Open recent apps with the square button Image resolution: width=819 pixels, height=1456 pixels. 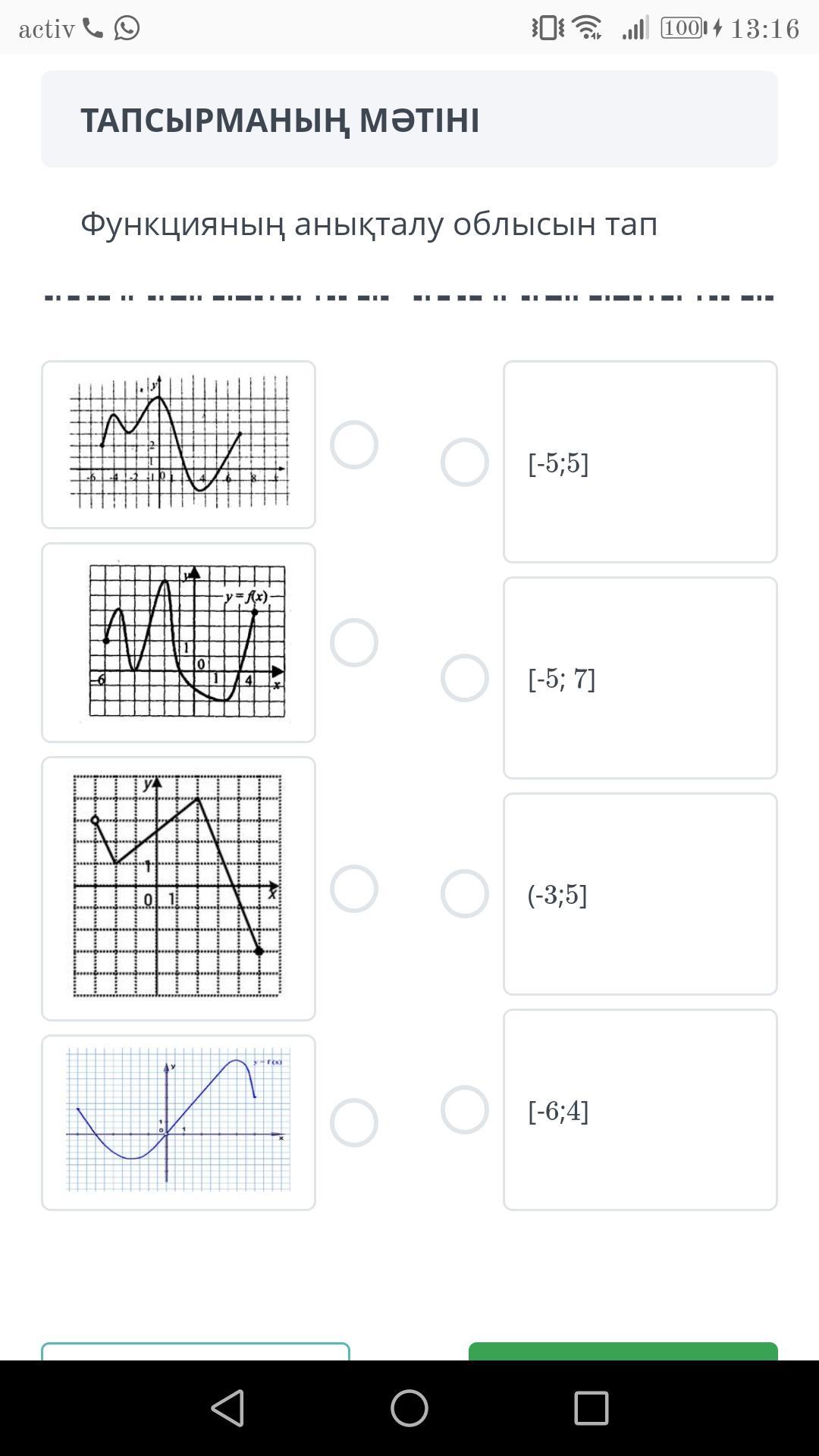click(x=591, y=1408)
